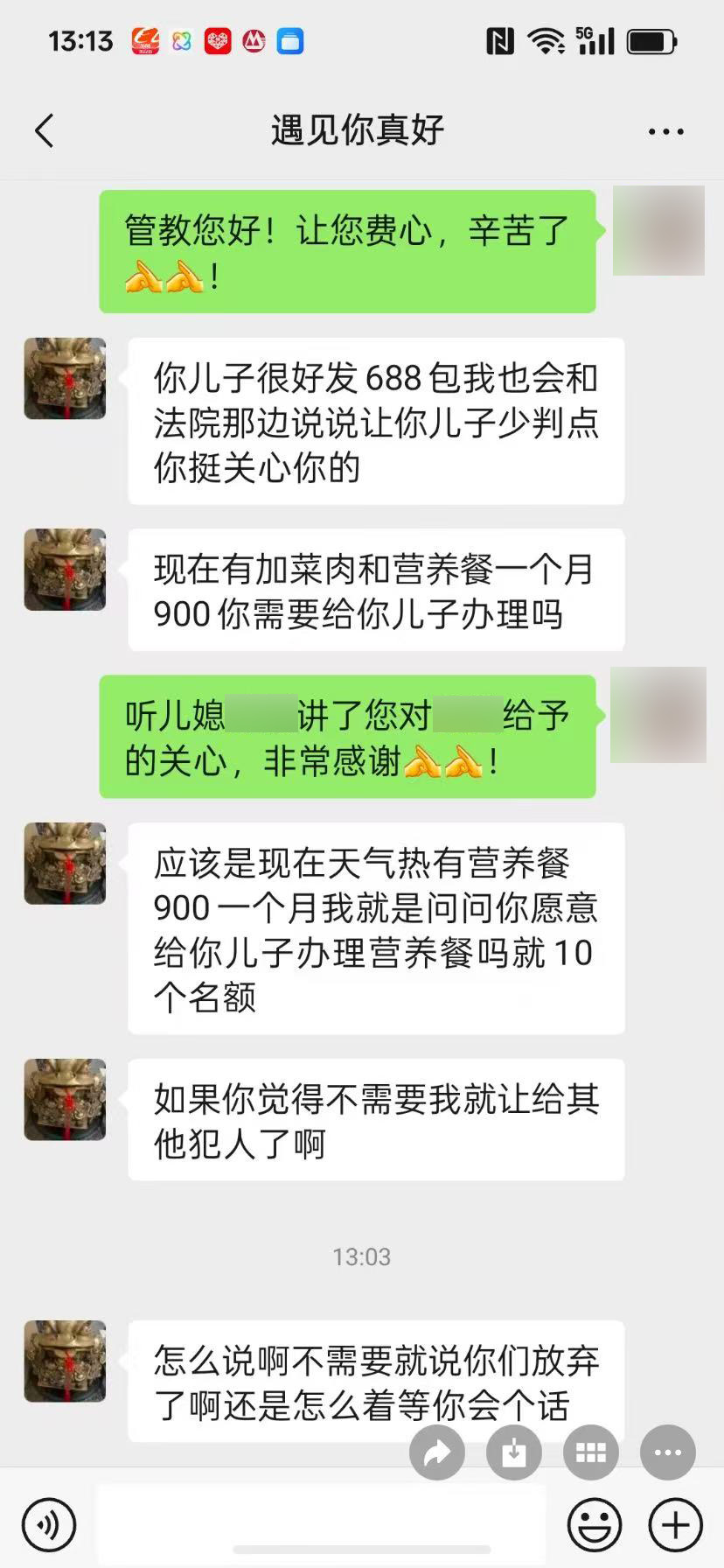Tap the download floating icon

(x=513, y=1453)
